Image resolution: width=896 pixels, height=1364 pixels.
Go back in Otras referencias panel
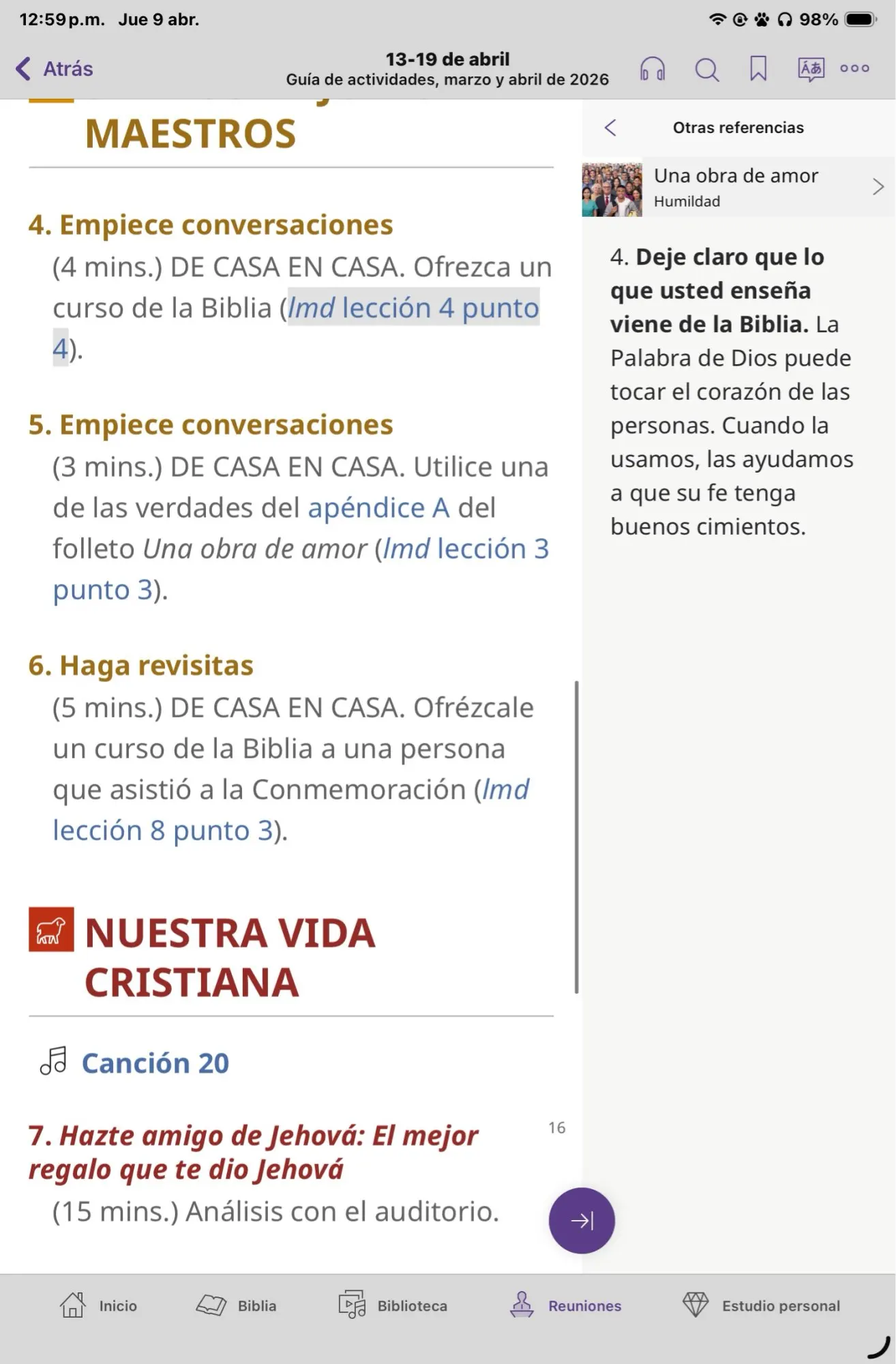[610, 128]
